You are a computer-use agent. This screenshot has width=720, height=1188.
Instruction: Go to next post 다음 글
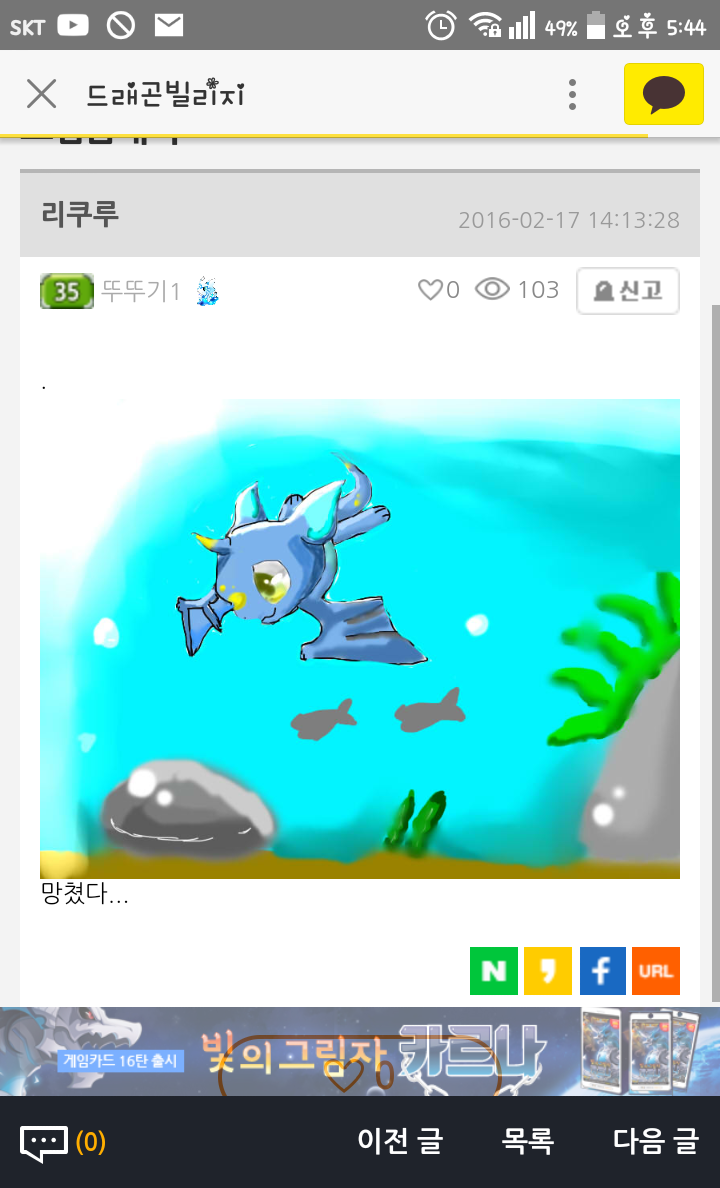[x=656, y=1141]
